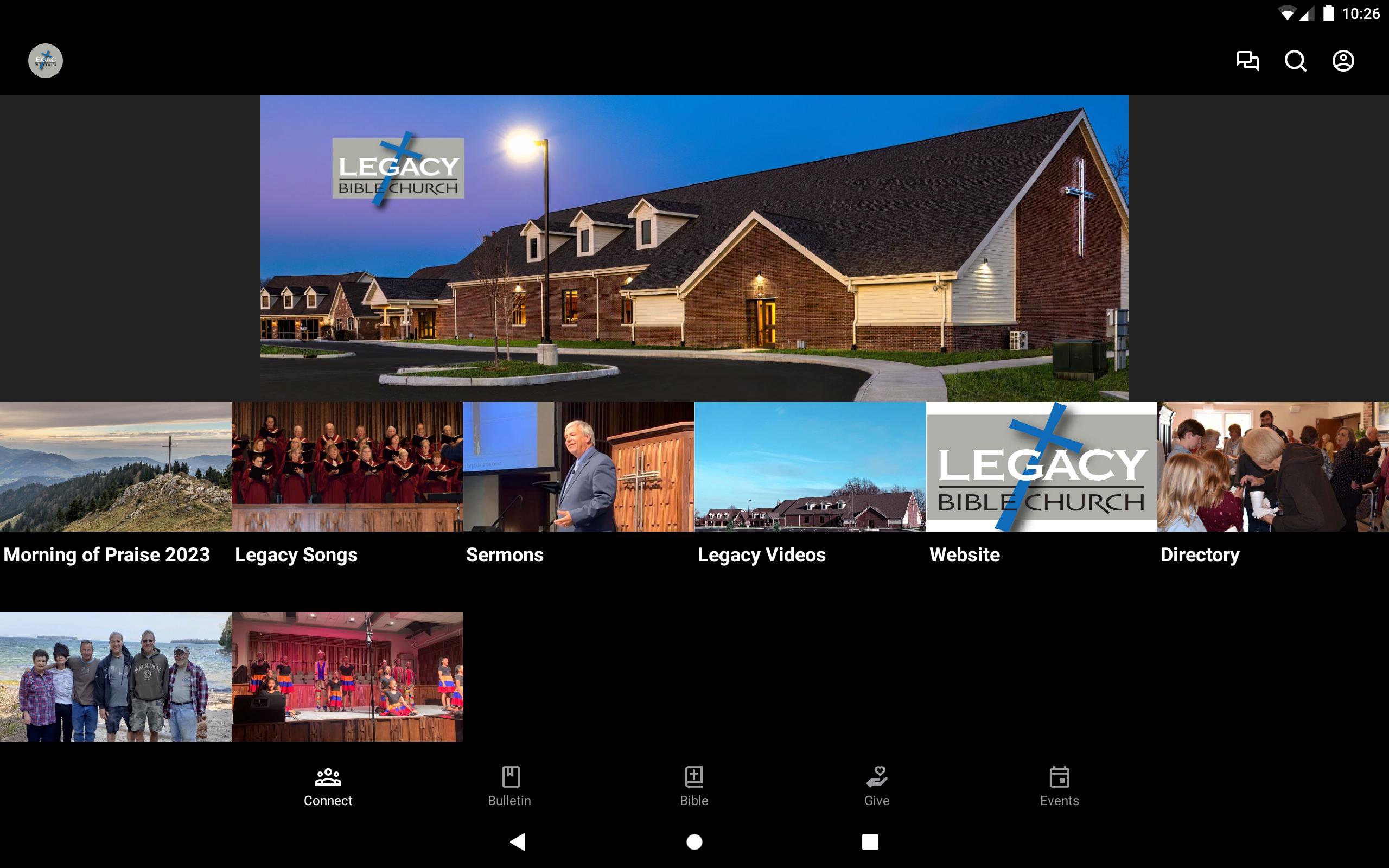Screen dimensions: 1389x868
Task: Go to the home screen via system button
Action: tap(694, 841)
